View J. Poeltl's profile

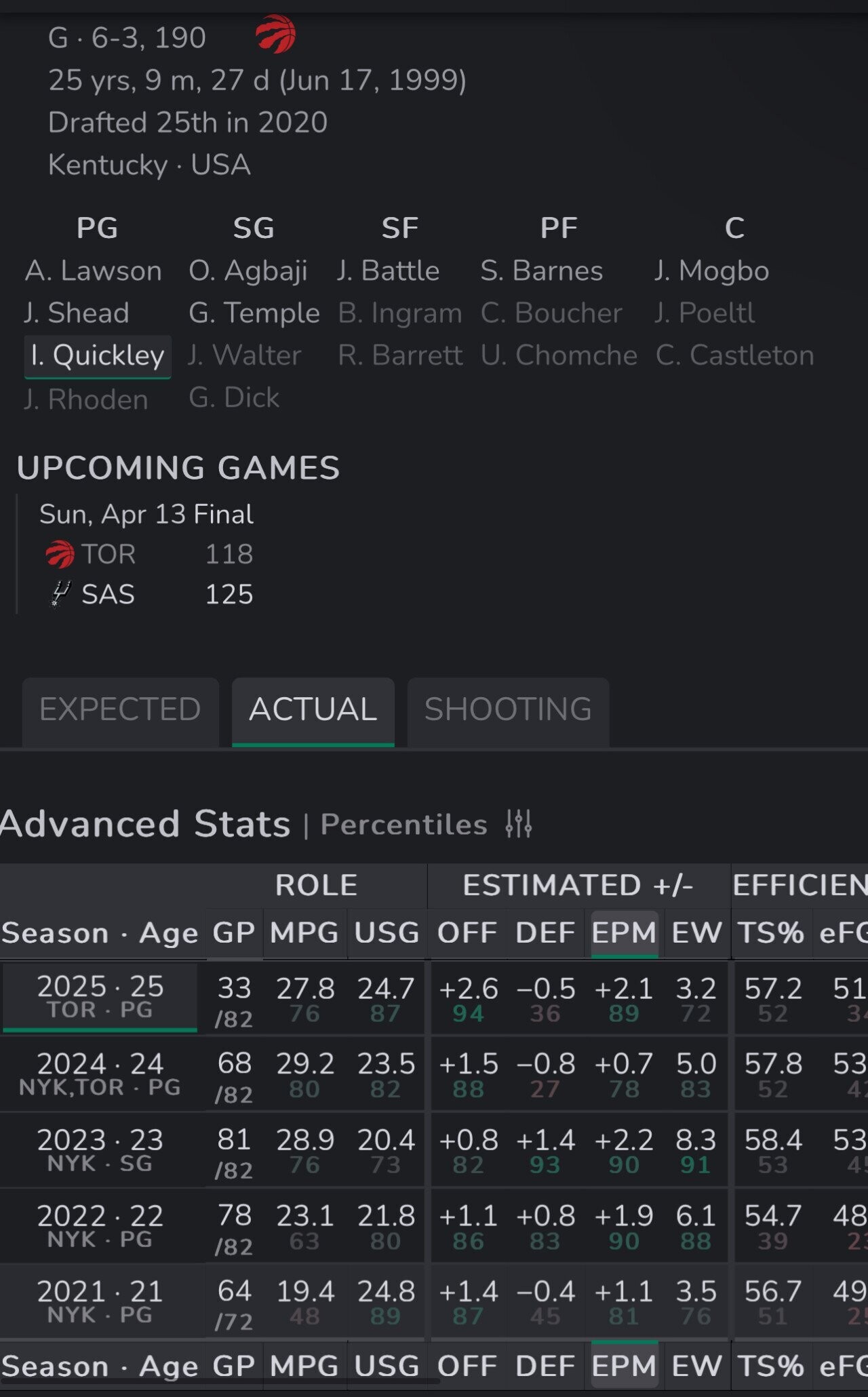coord(705,313)
